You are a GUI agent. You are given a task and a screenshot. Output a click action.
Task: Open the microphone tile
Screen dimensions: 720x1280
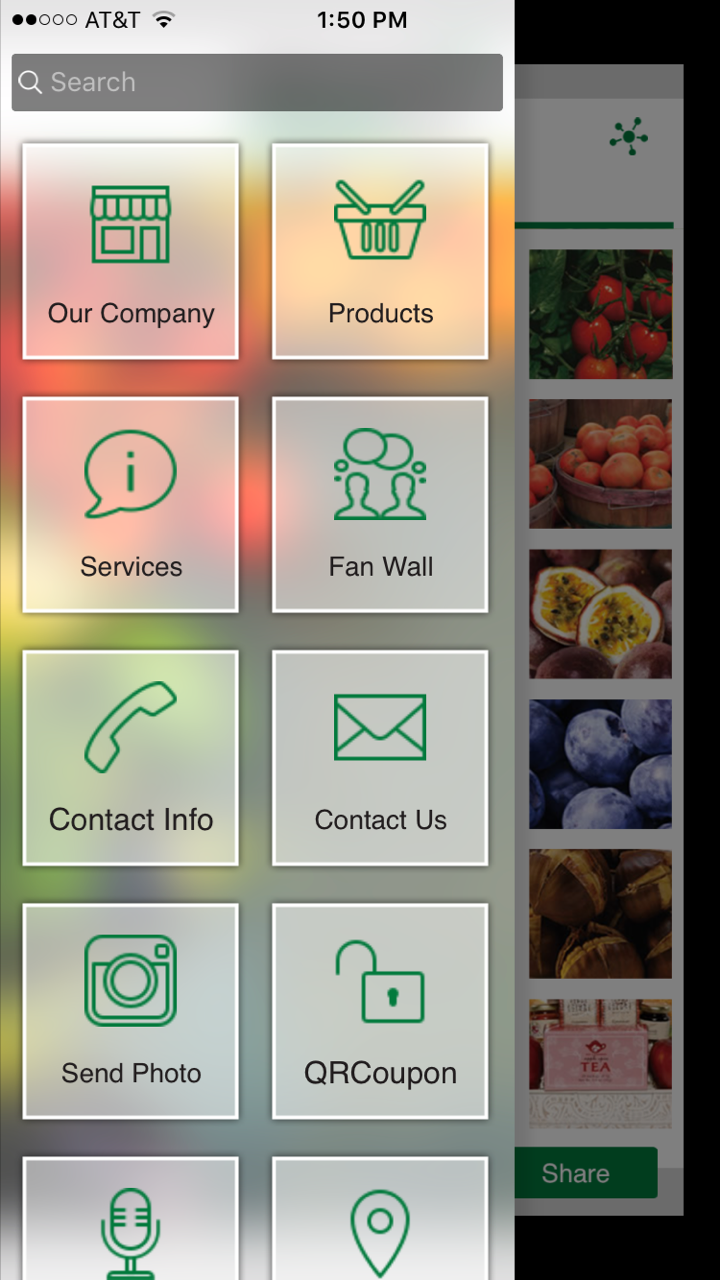coord(131,1220)
